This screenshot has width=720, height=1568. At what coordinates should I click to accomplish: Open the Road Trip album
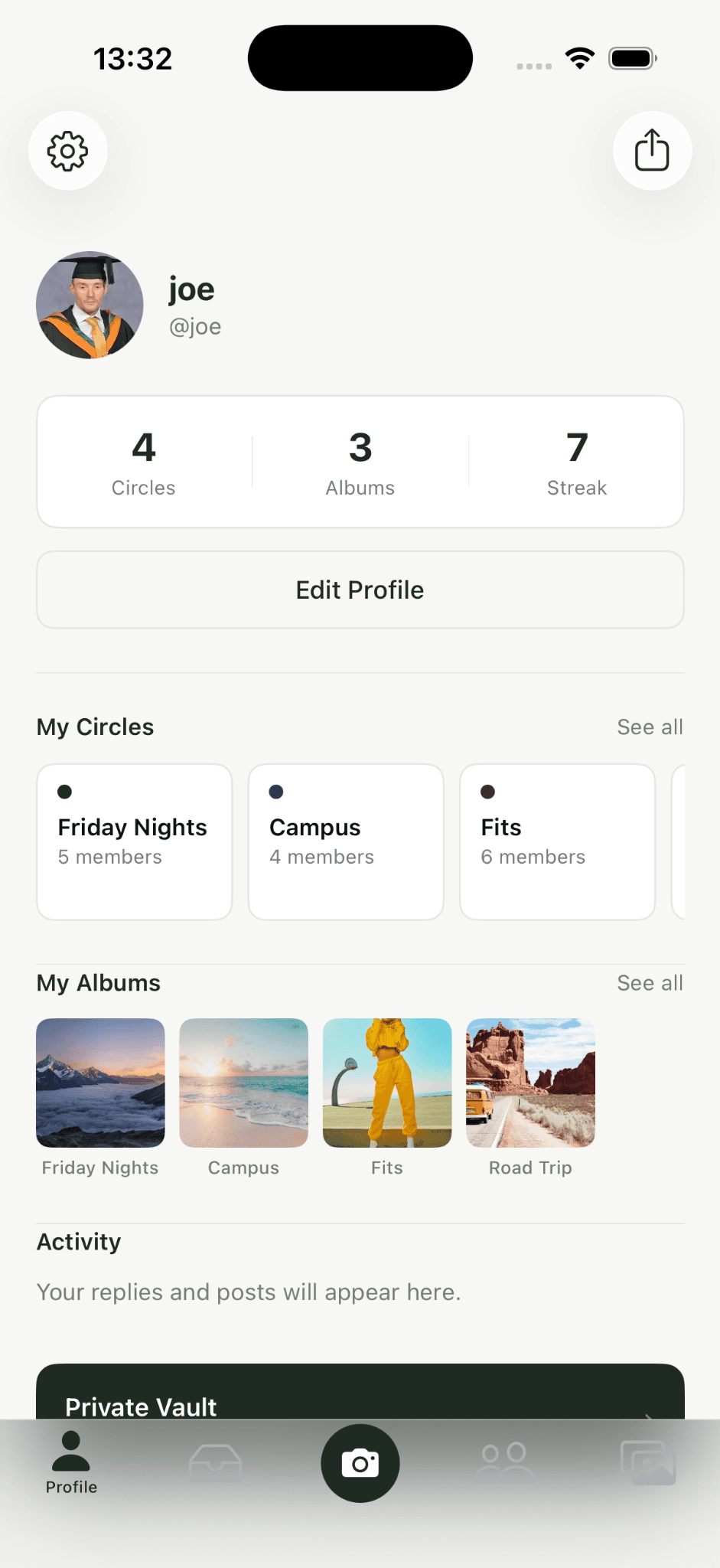coord(530,1083)
